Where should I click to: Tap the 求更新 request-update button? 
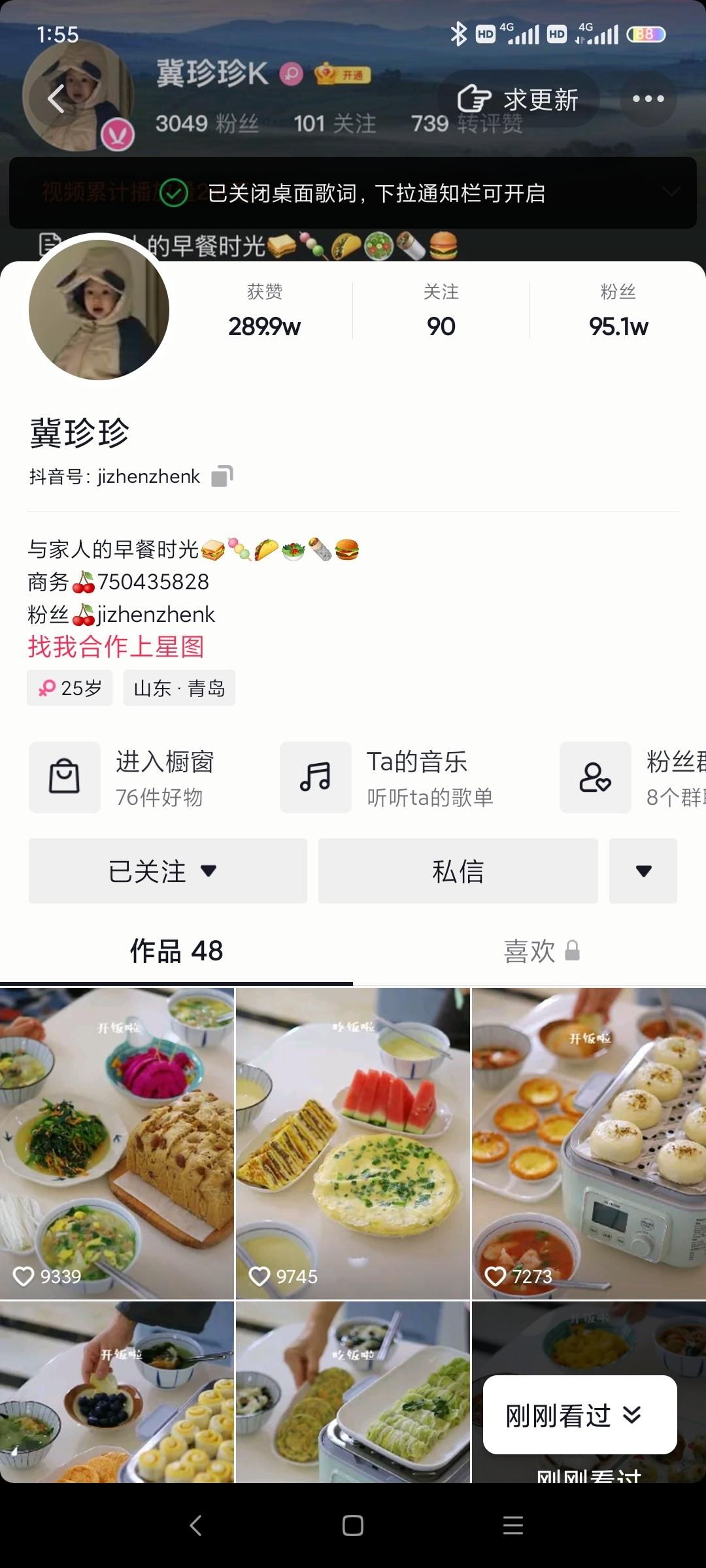tap(518, 99)
